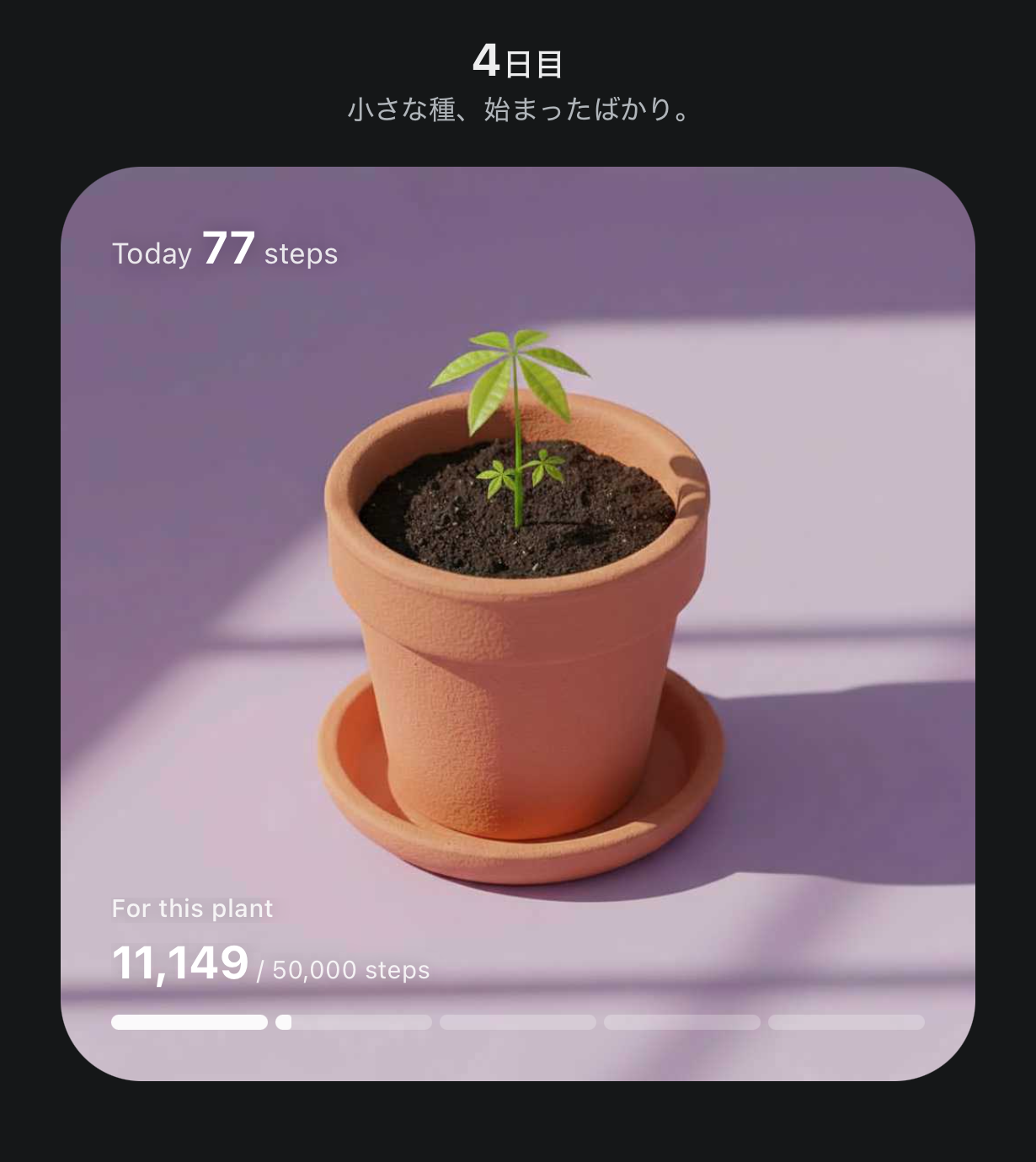The width and height of the screenshot is (1036, 1162).
Task: Tap the small marker on second progress segment
Action: coord(285,1021)
